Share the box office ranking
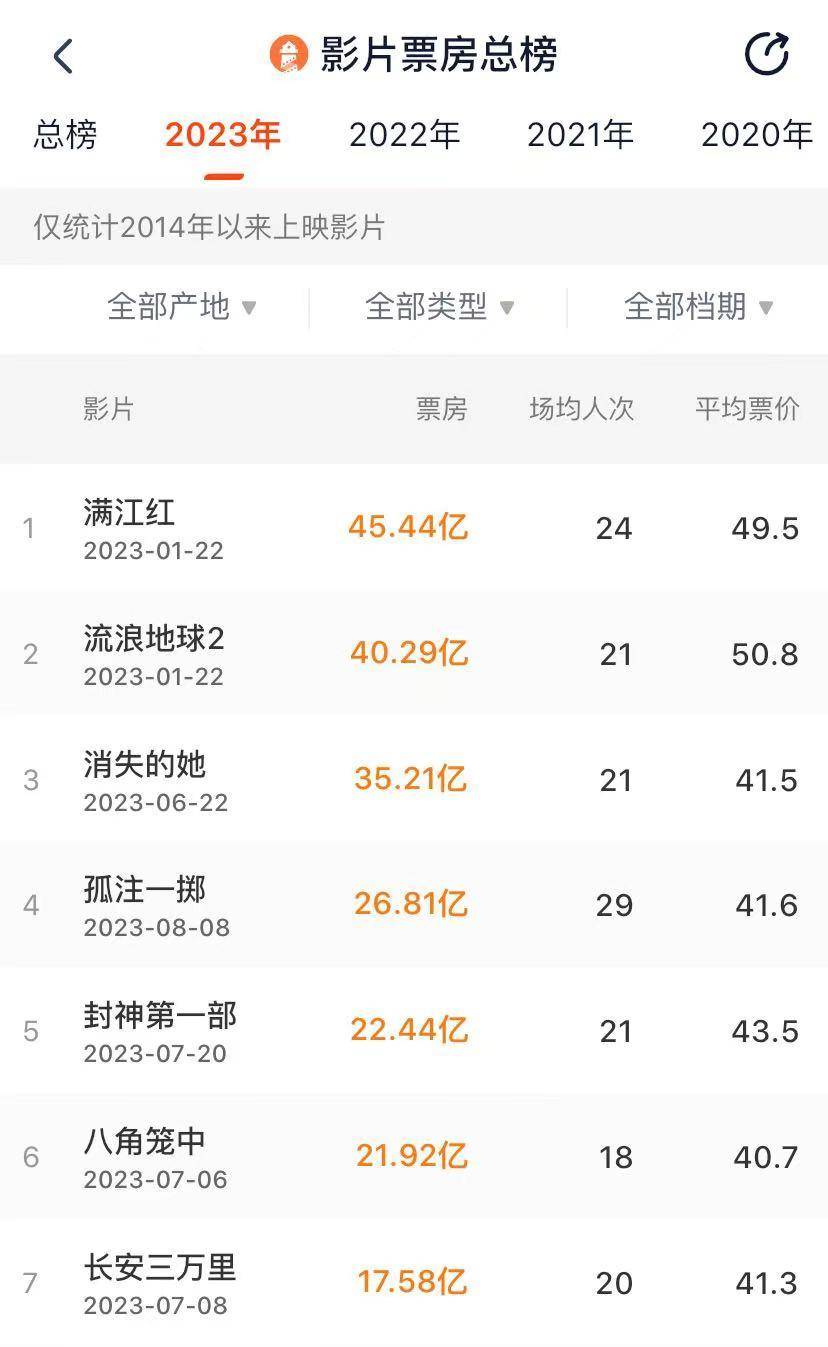This screenshot has height=1347, width=828. (767, 55)
